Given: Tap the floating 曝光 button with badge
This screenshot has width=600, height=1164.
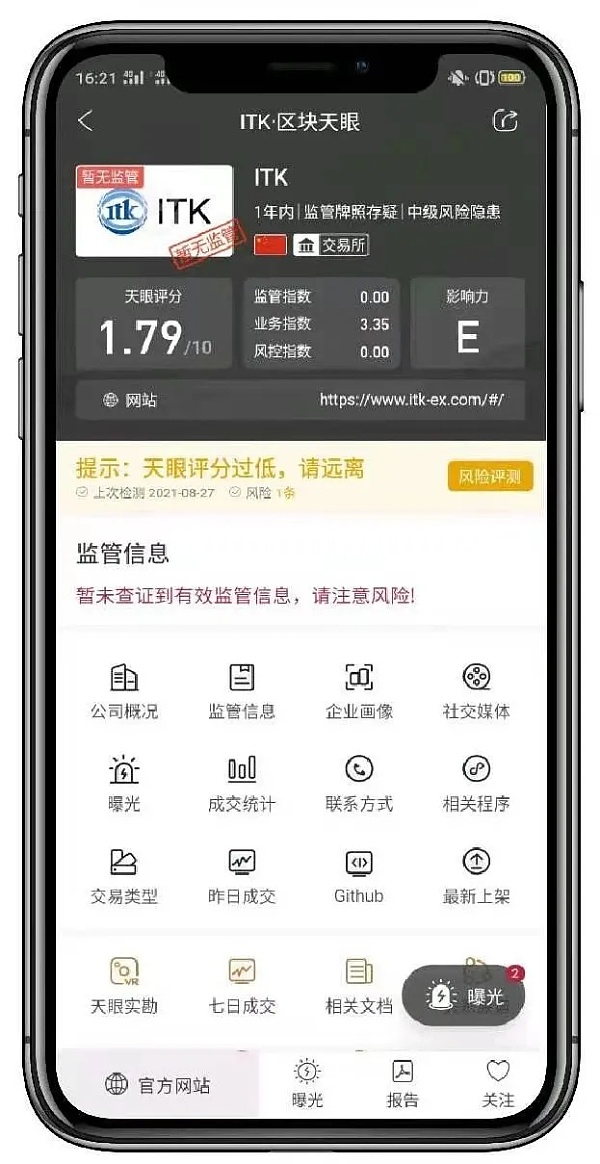Looking at the screenshot, I should tap(463, 996).
